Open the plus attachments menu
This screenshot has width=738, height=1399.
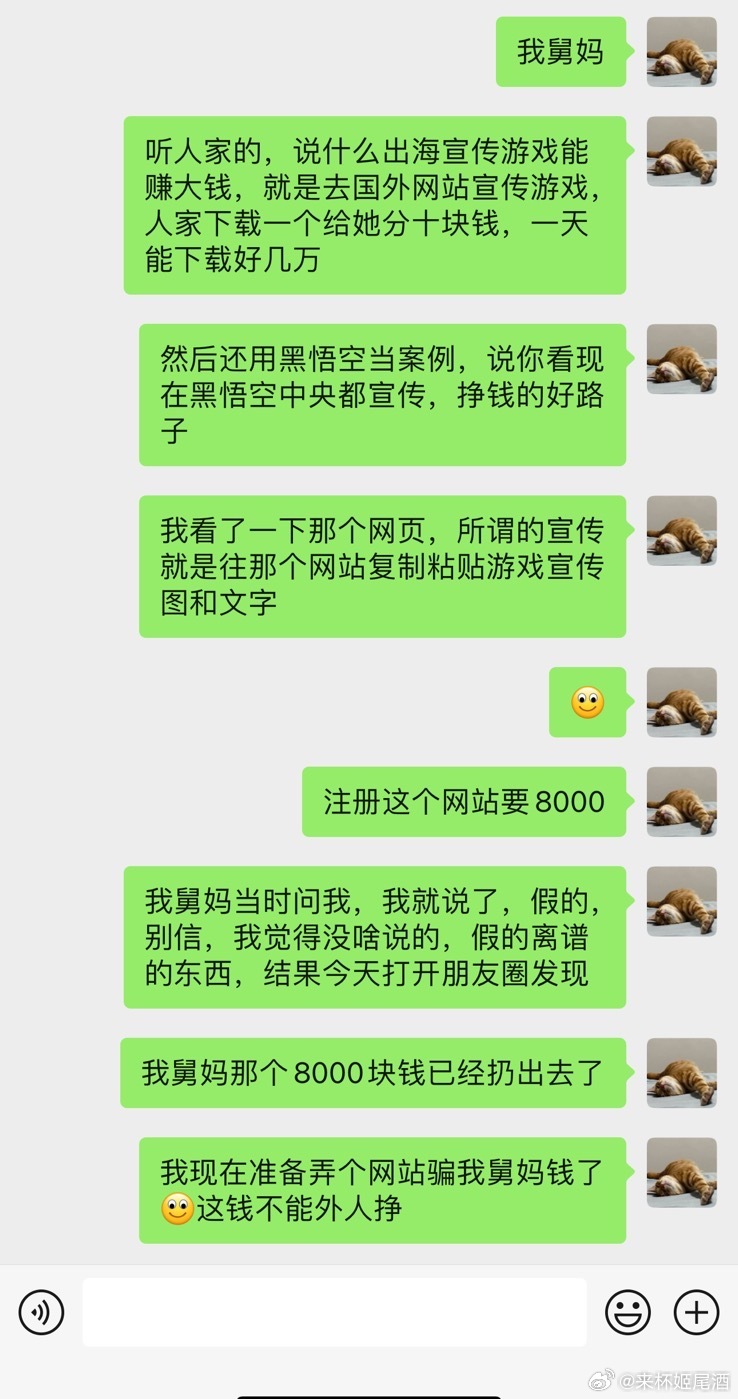point(696,1312)
